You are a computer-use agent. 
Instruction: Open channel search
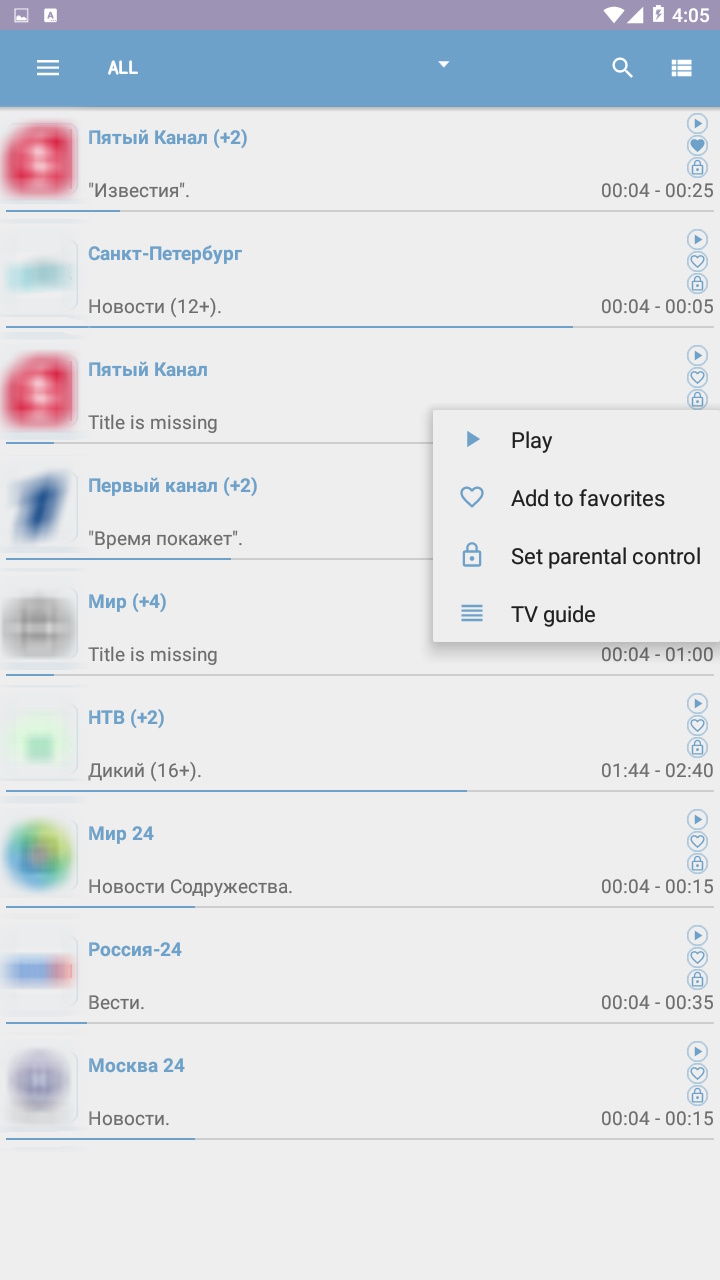click(622, 68)
